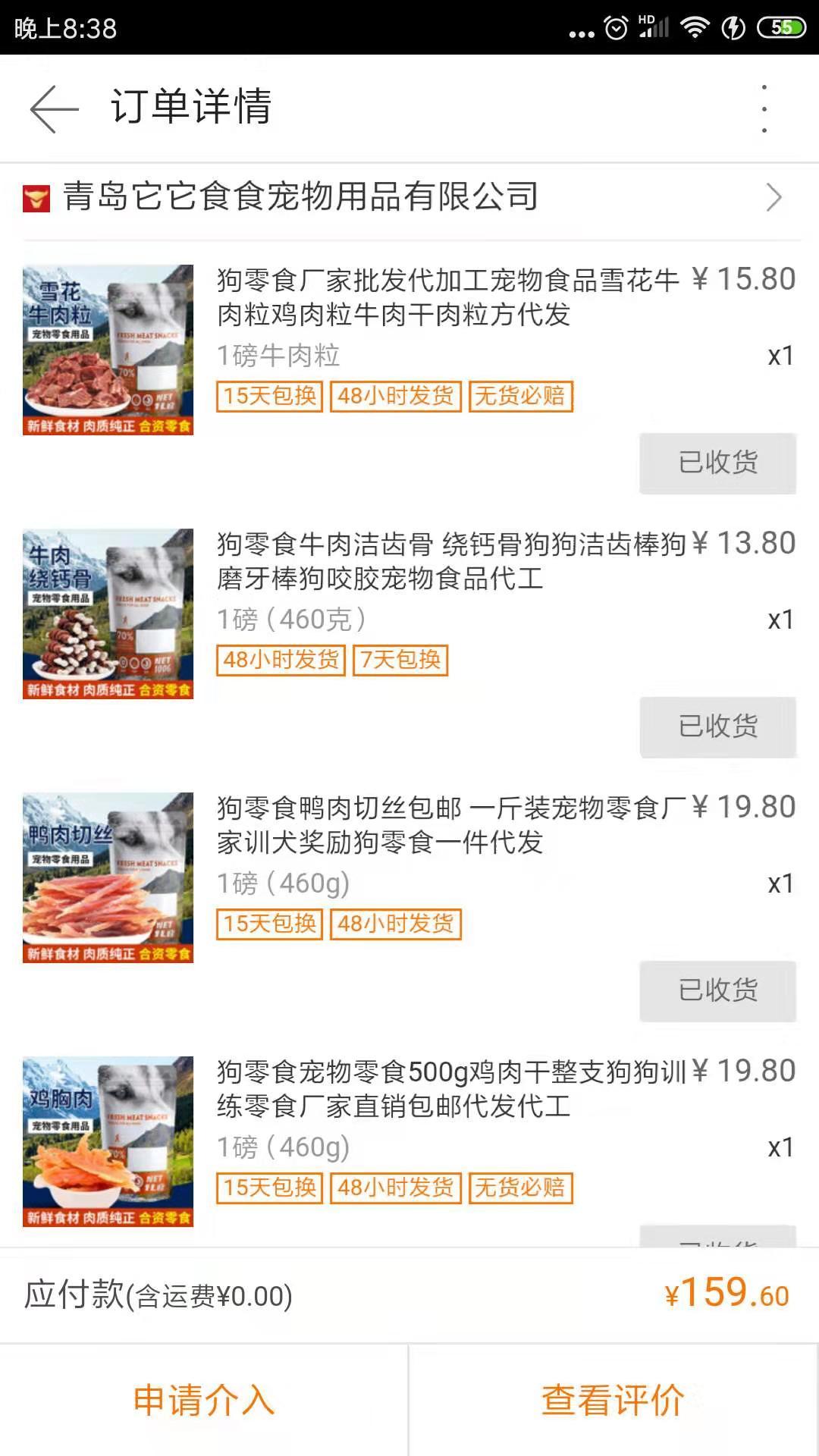
Task: Go back from the 订单详情 page
Action: [53, 108]
